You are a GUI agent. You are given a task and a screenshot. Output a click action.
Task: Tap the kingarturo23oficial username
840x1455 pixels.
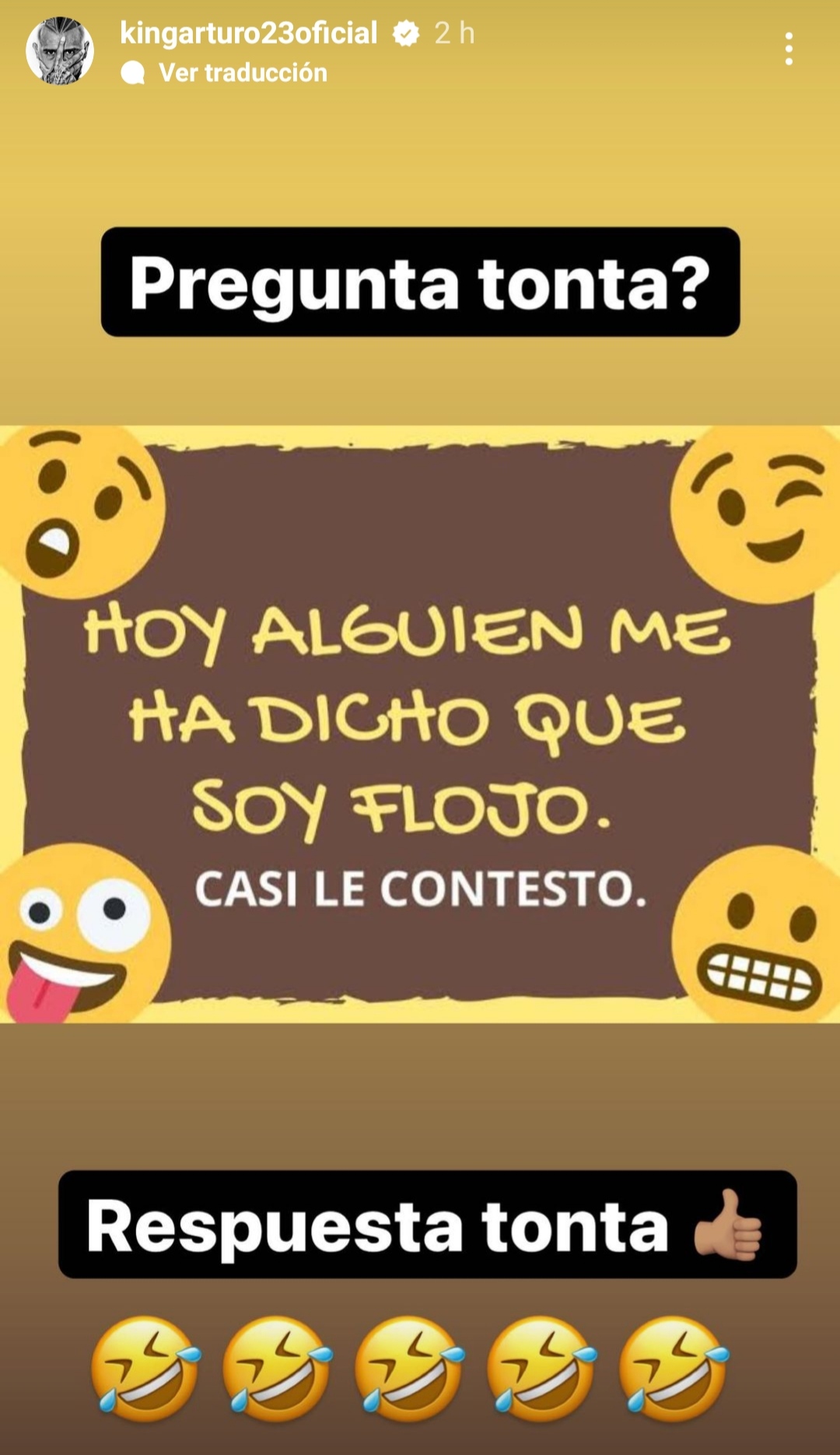tap(248, 33)
